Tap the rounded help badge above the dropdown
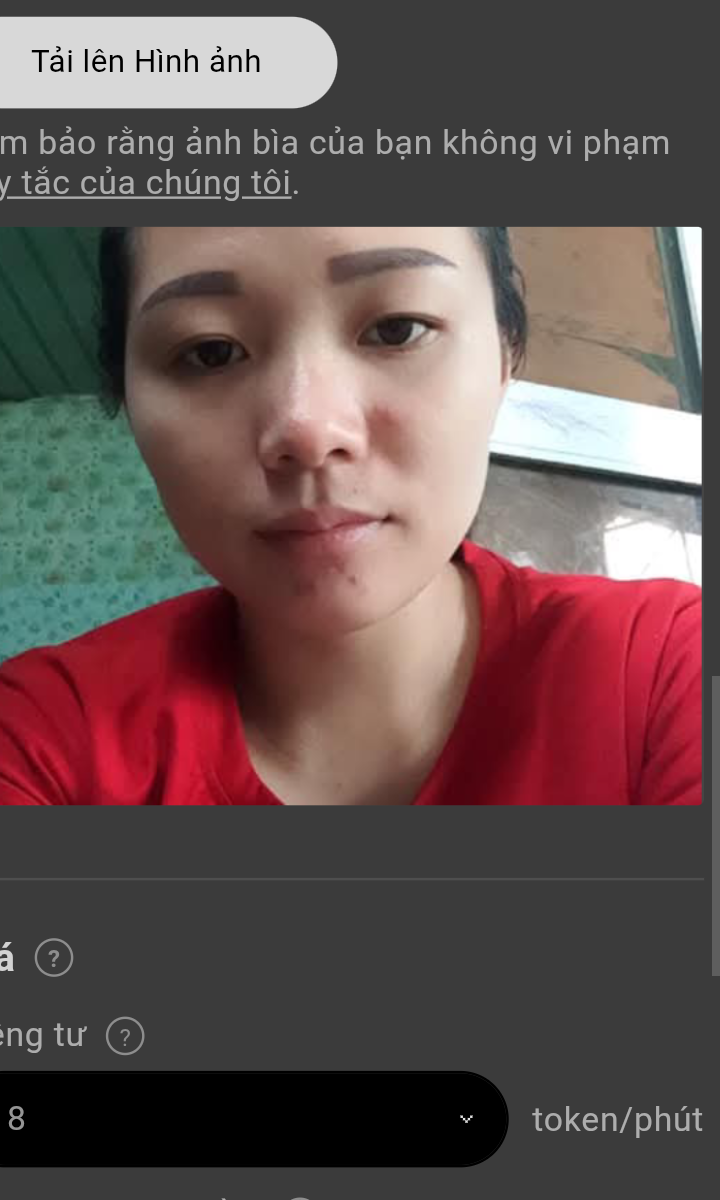The image size is (720, 1200). point(124,1037)
